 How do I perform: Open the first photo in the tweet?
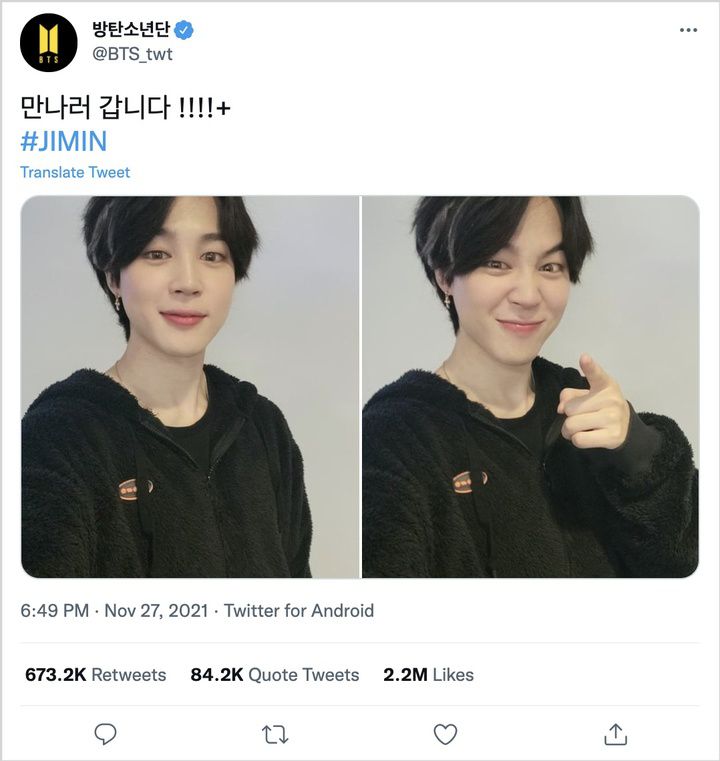point(190,386)
